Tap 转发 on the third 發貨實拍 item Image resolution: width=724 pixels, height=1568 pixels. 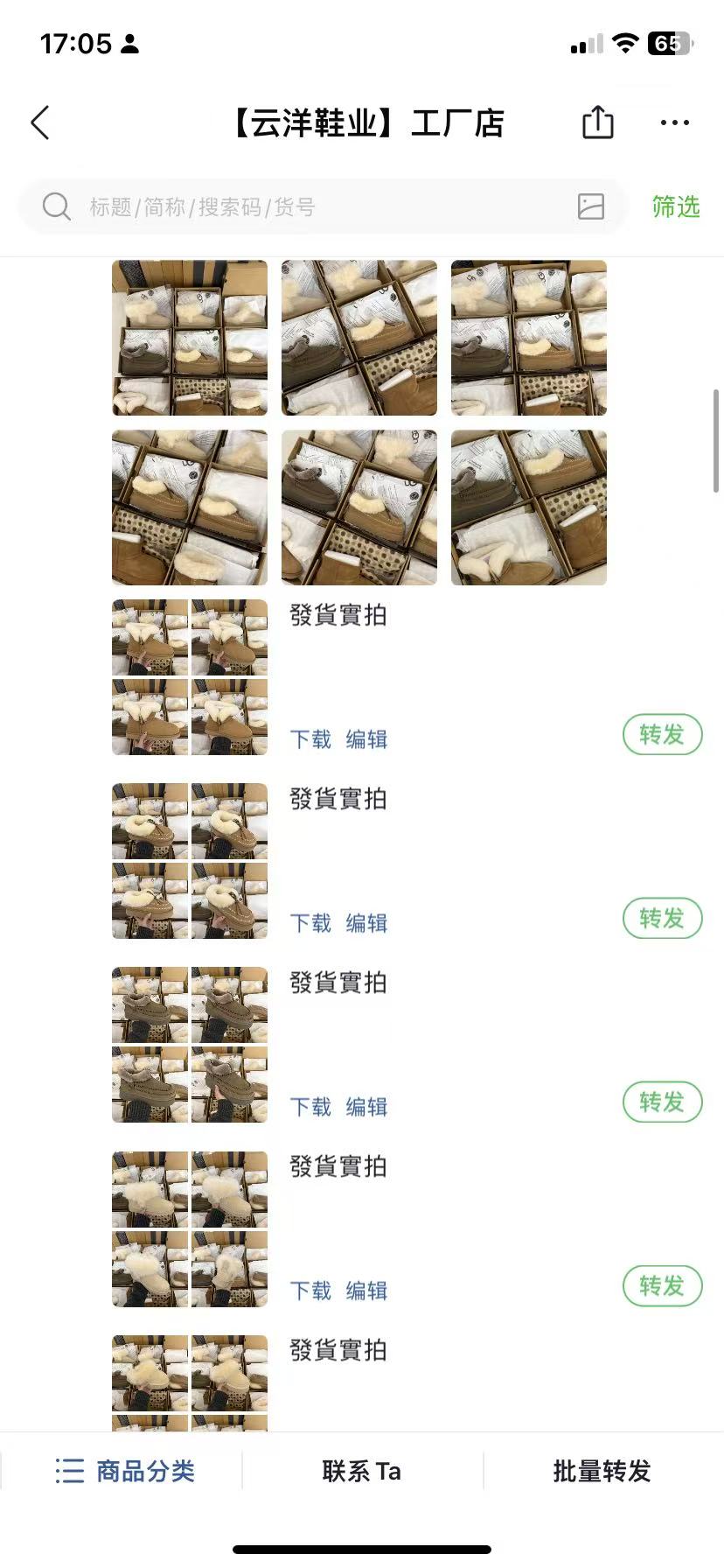click(662, 1102)
